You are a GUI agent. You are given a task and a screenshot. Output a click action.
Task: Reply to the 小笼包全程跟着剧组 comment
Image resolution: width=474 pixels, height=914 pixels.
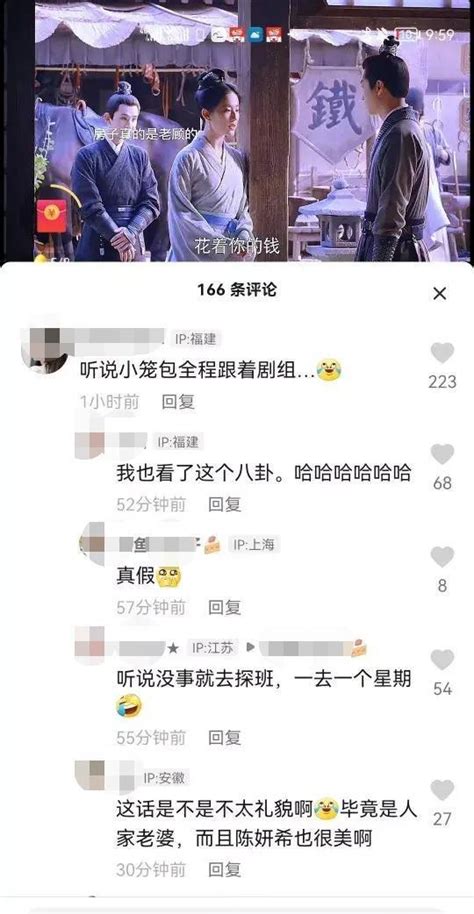[178, 402]
